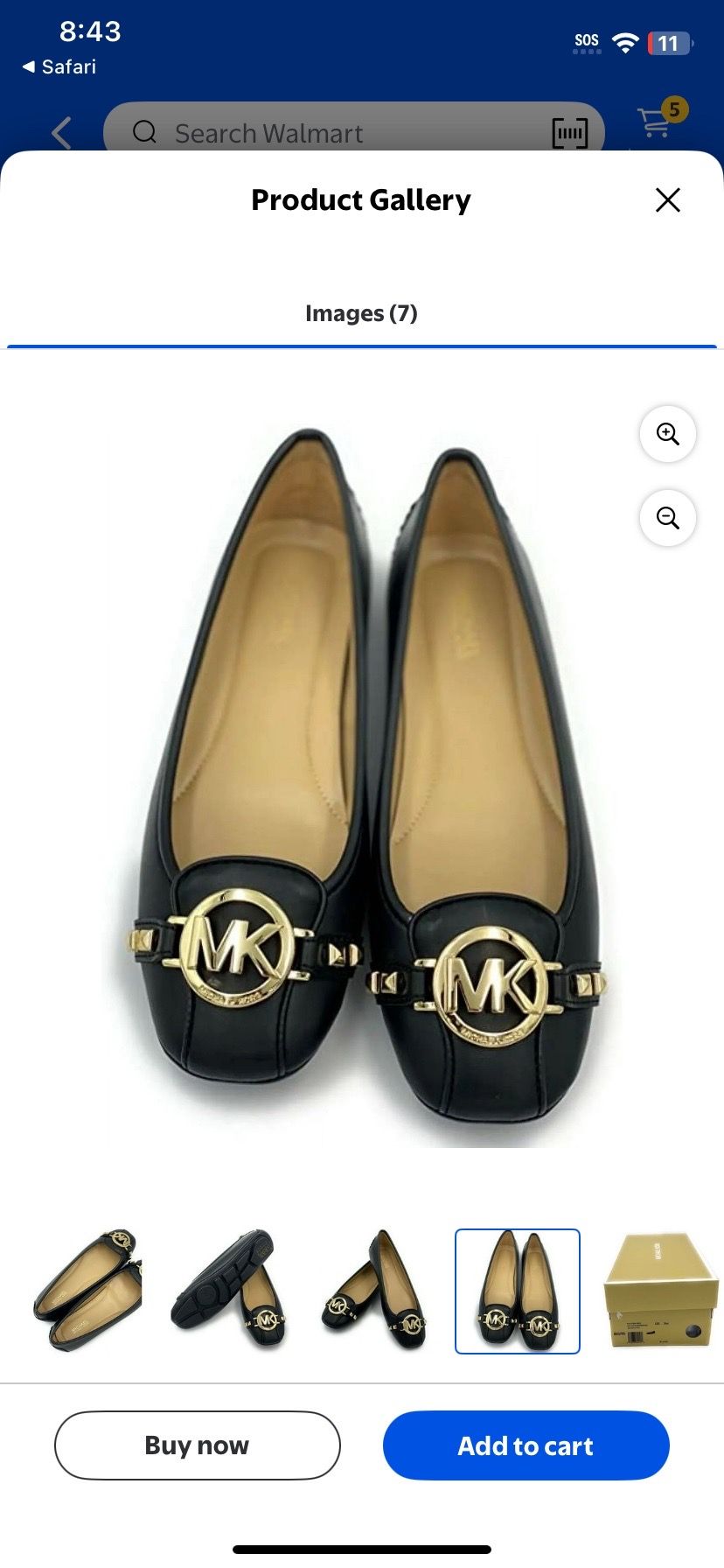Return to Safari from status bar

[59, 66]
